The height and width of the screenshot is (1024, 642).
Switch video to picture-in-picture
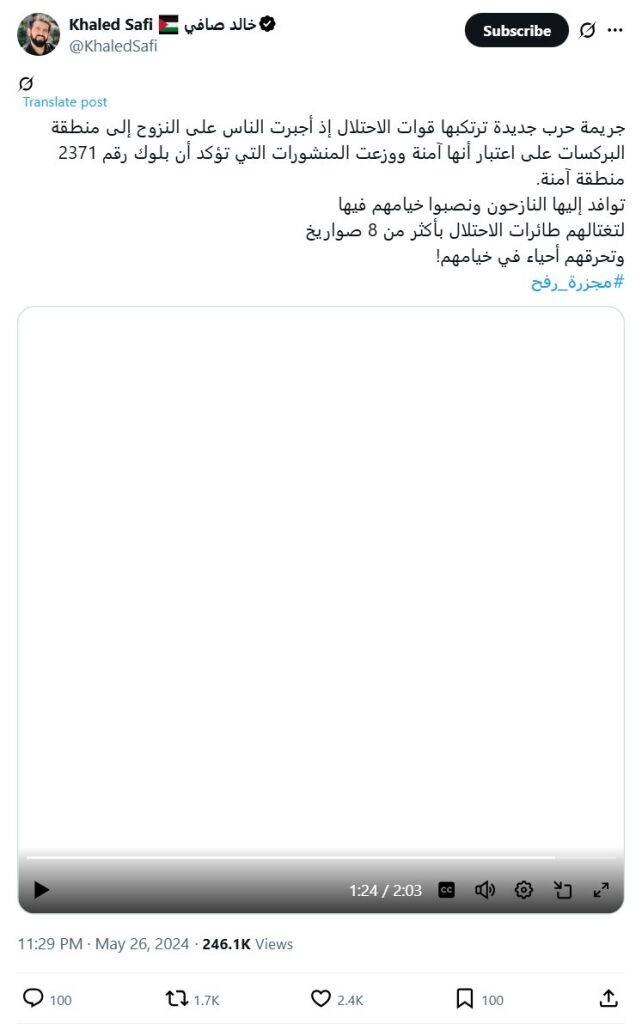click(x=563, y=889)
